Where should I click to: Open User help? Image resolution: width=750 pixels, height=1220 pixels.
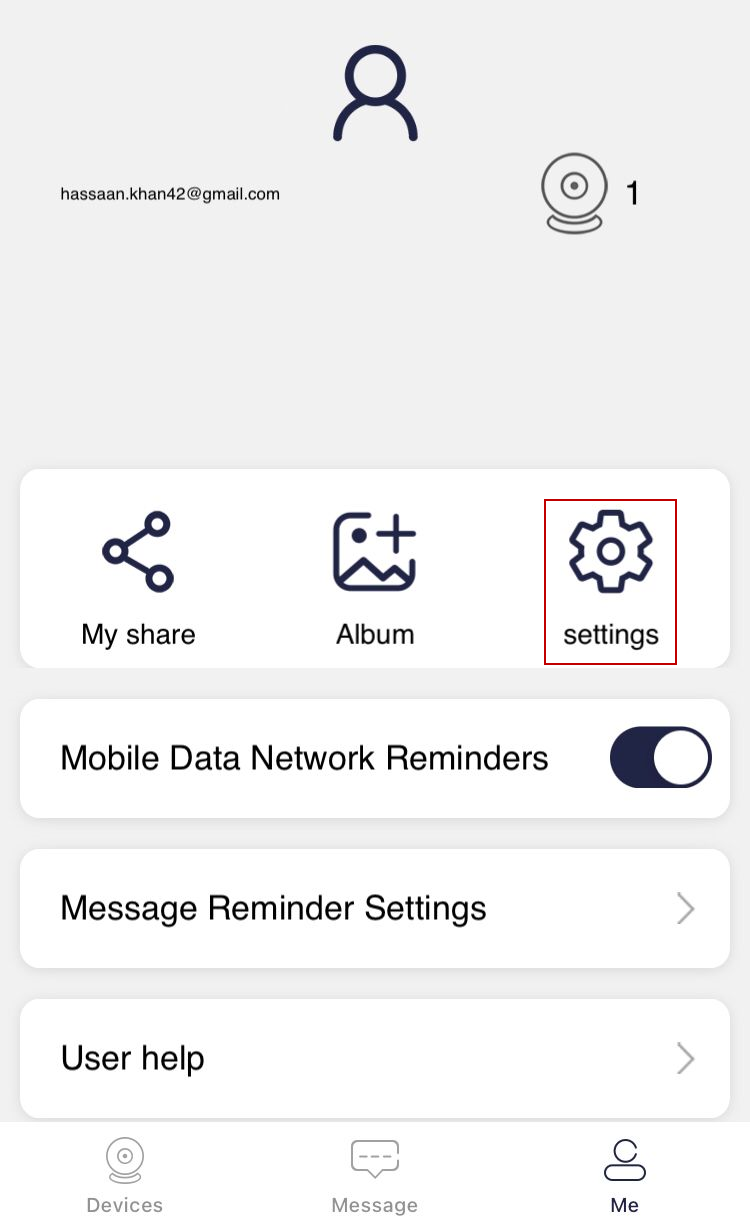(x=375, y=1058)
